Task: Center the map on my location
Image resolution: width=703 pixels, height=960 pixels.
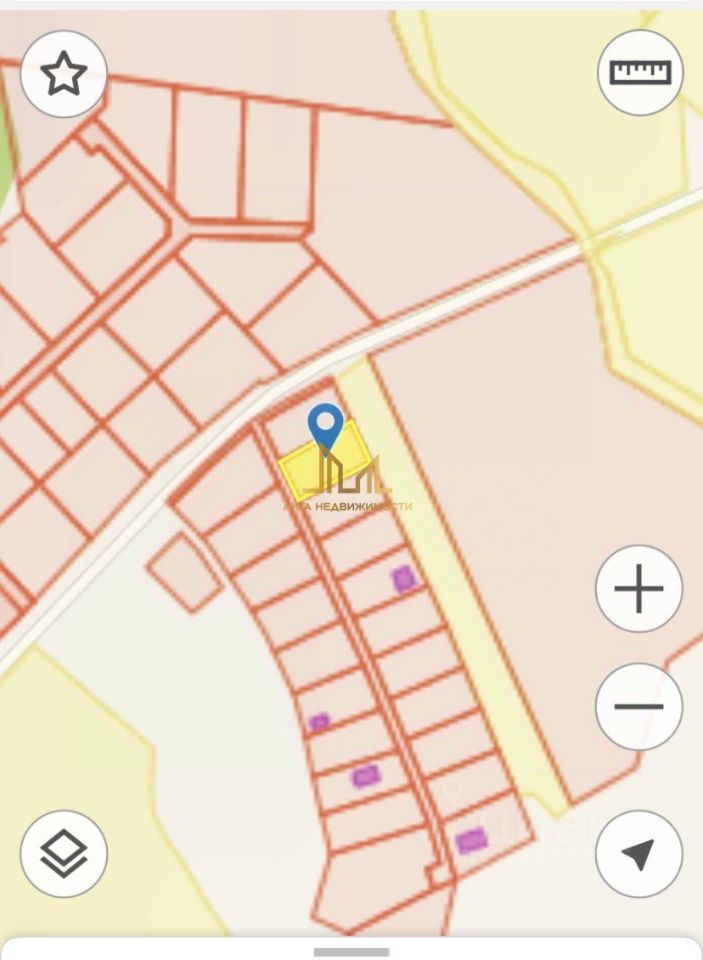Action: coord(639,853)
